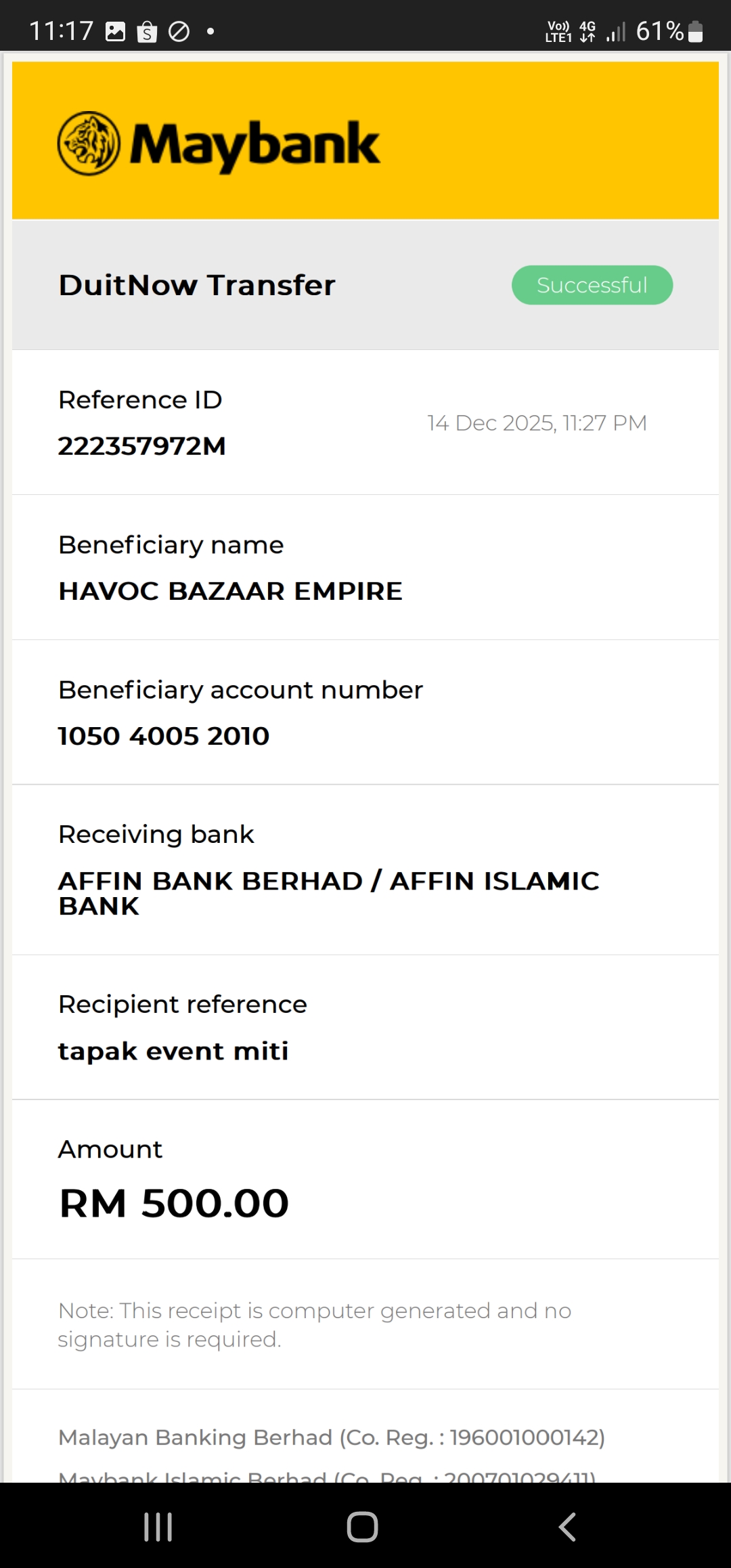
Task: Tap the home button in the navigation bar
Action: [x=362, y=1527]
